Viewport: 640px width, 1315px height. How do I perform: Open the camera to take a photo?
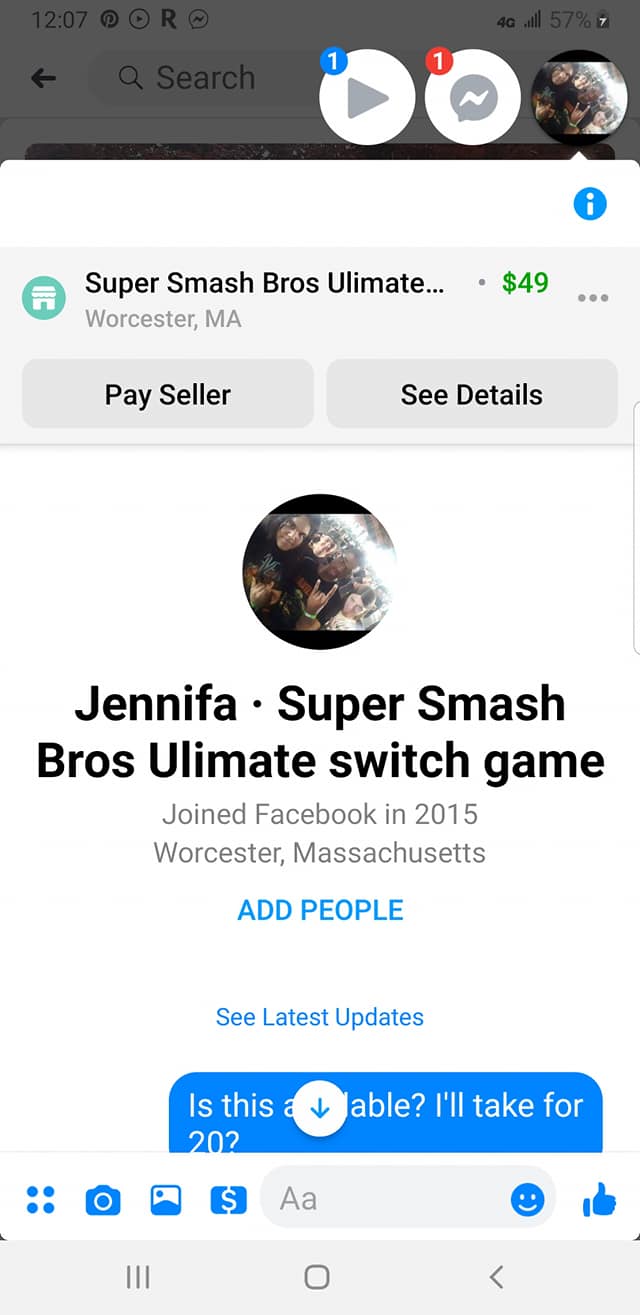(103, 1199)
